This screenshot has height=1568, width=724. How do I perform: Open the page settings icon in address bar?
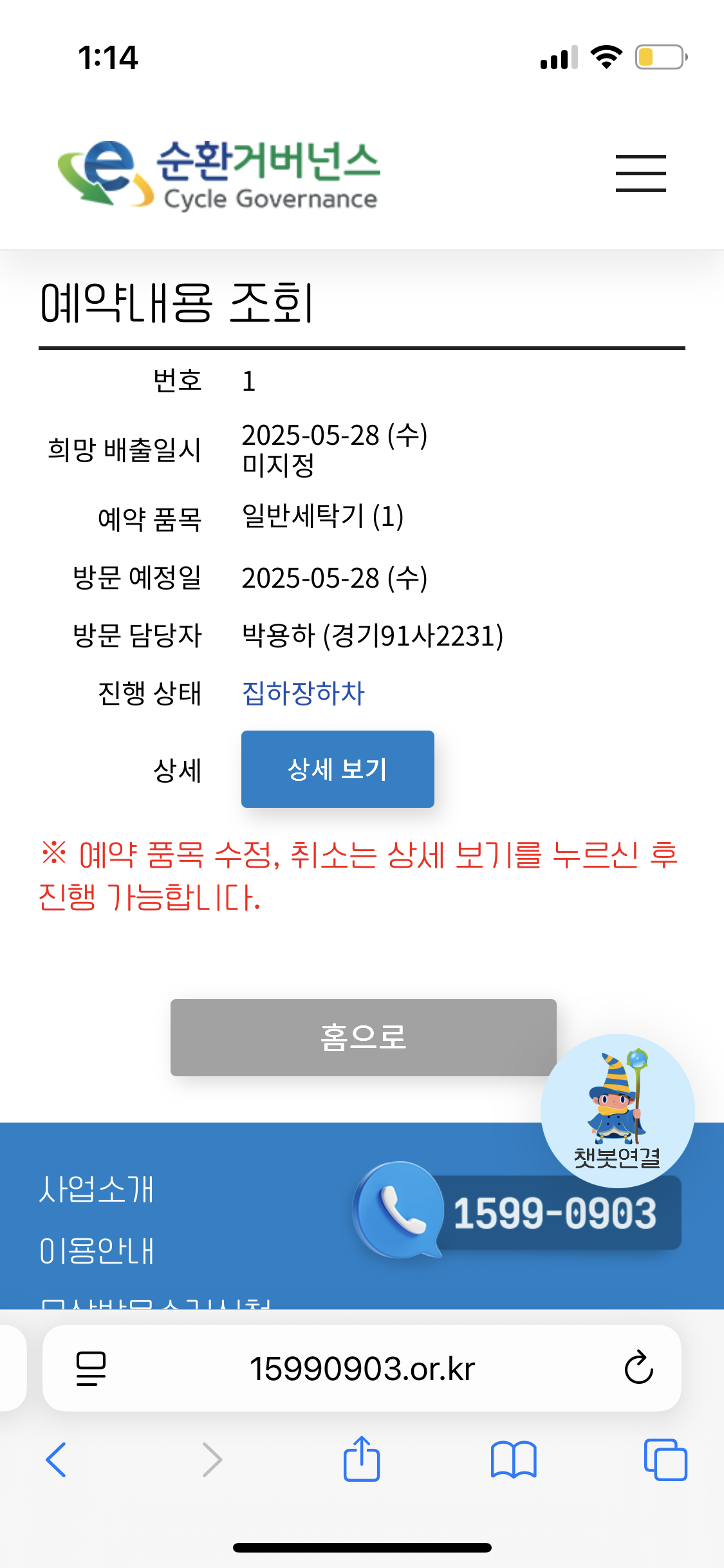tap(91, 1368)
